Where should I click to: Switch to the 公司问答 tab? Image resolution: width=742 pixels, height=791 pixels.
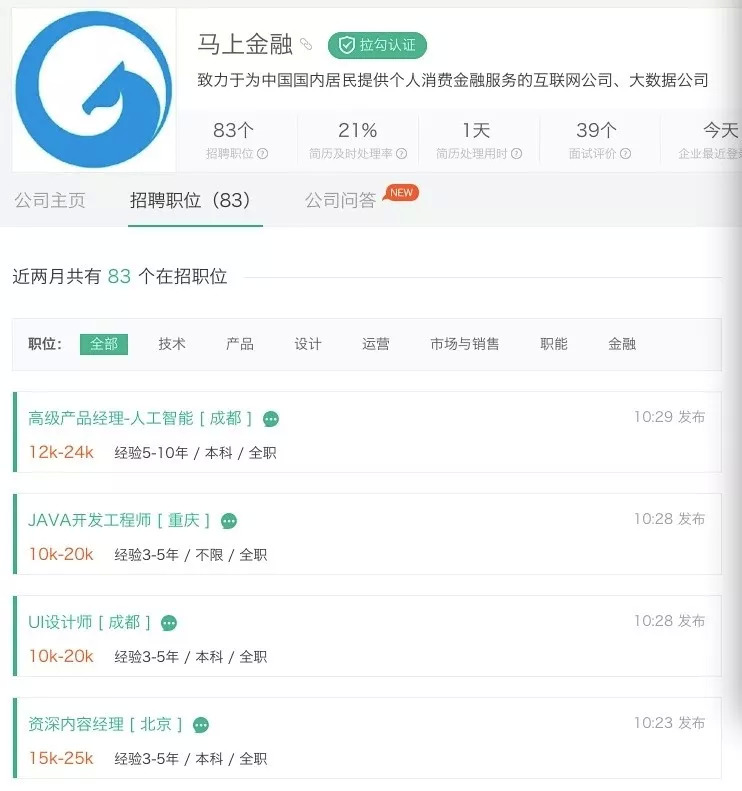(x=340, y=200)
